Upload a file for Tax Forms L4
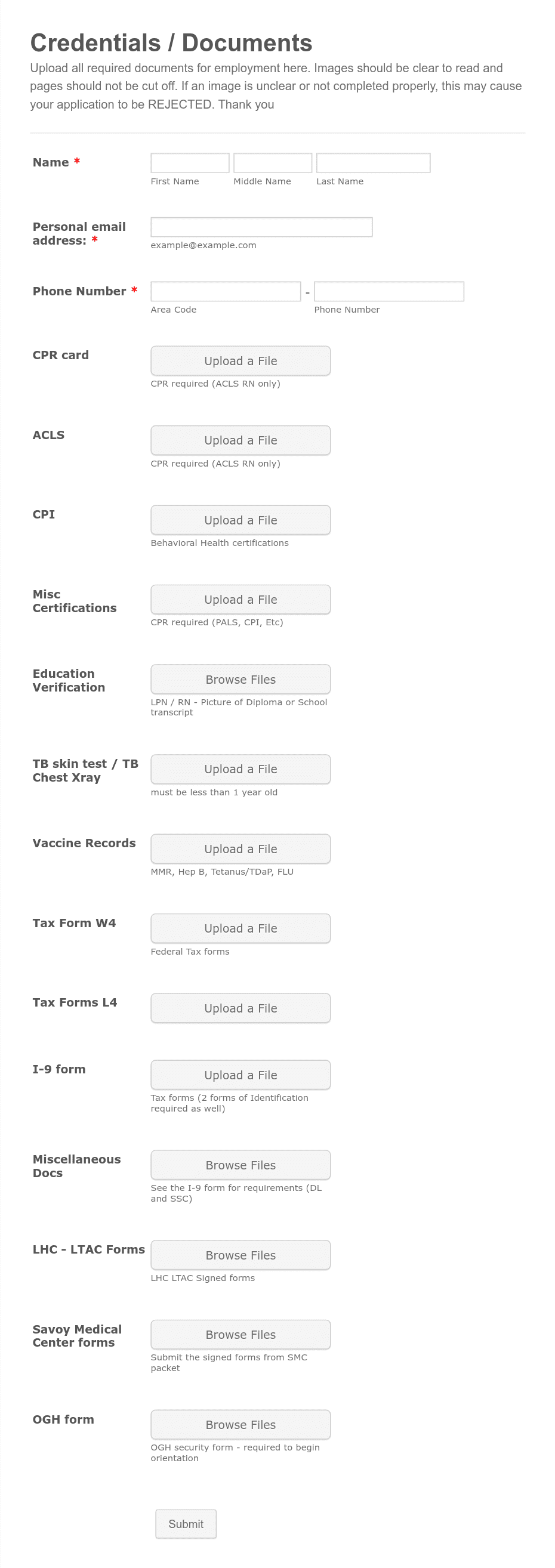 click(240, 1008)
